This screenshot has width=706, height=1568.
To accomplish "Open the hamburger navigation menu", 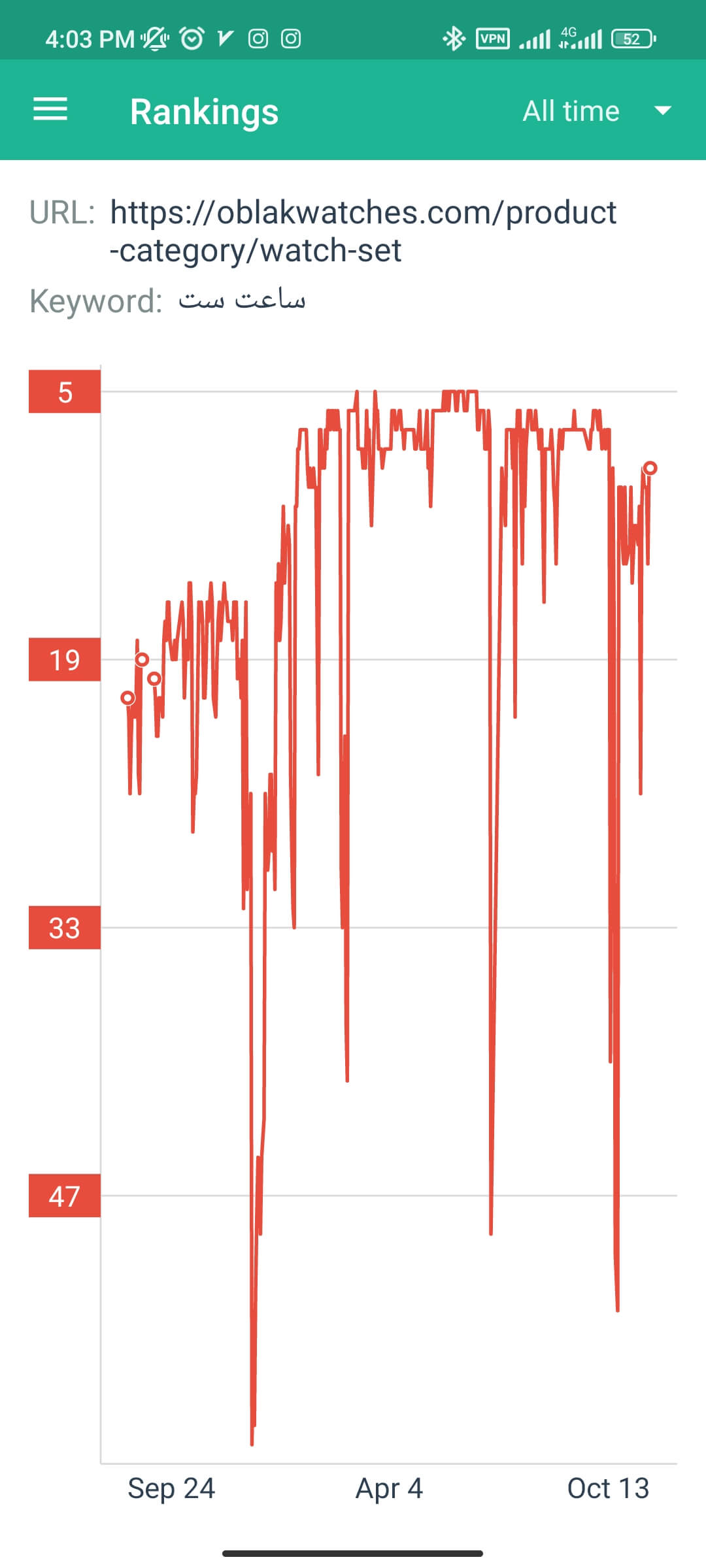I will (x=50, y=109).
